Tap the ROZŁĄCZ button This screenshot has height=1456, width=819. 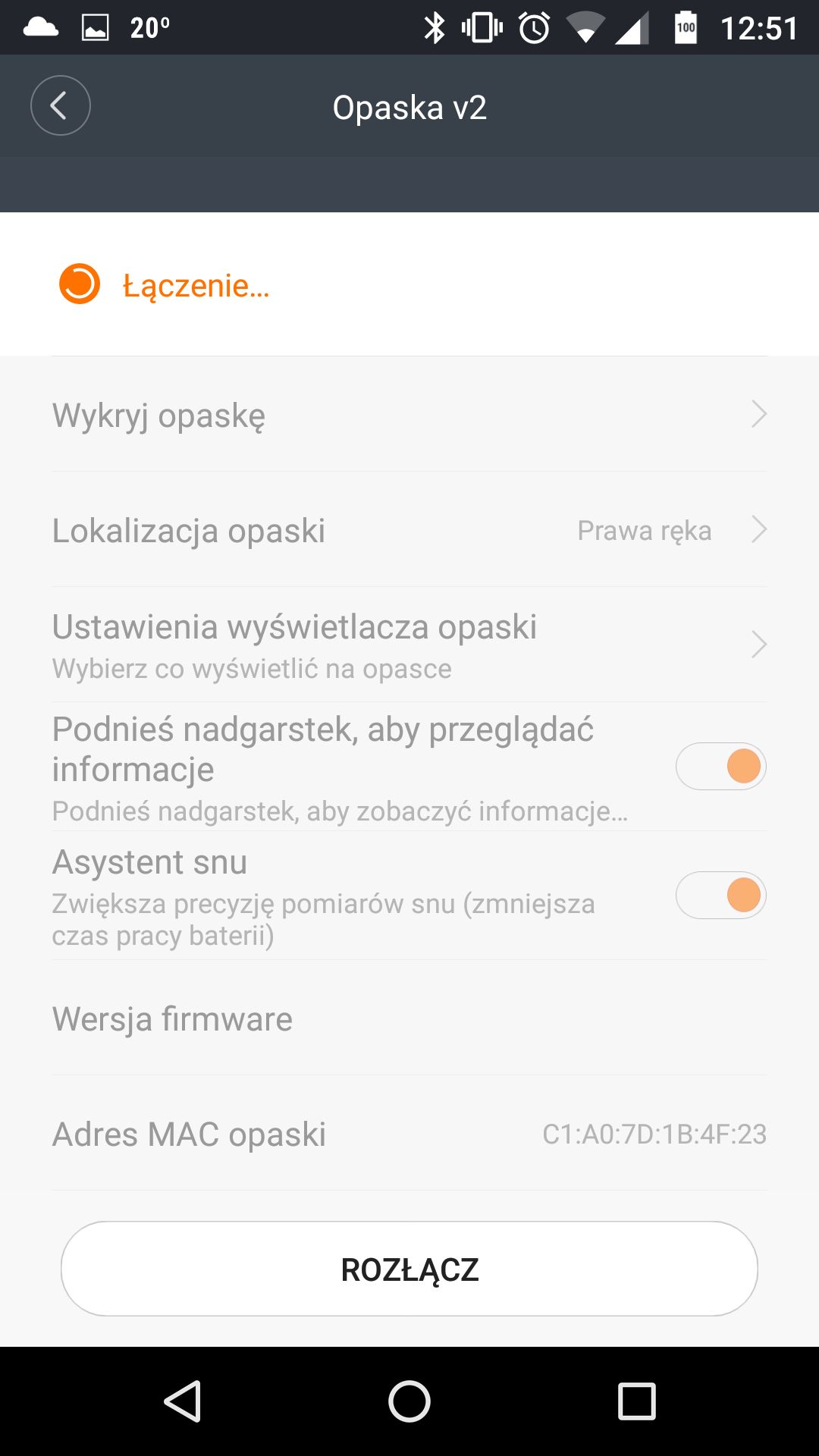coord(409,1269)
